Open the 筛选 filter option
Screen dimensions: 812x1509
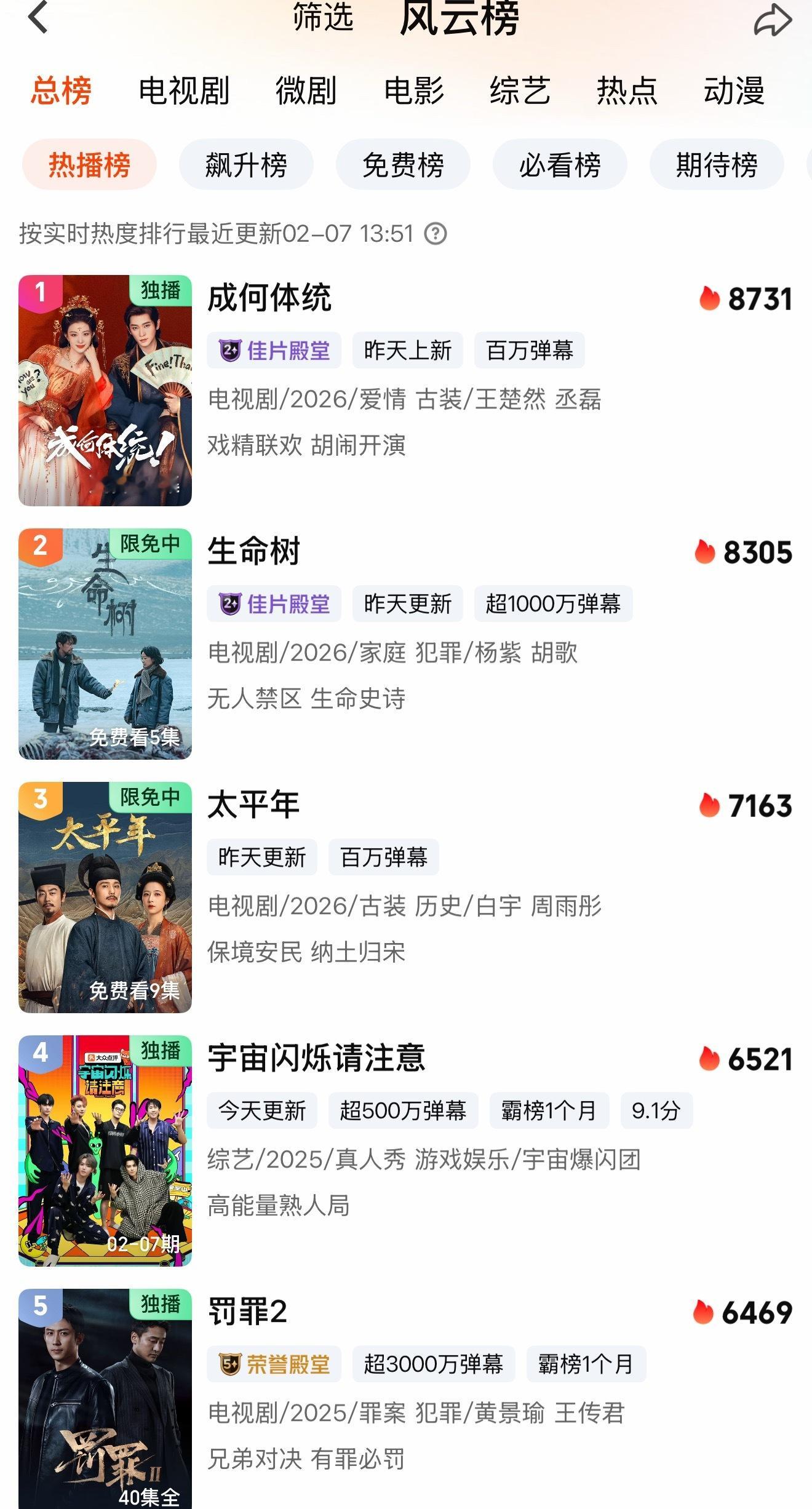click(323, 17)
